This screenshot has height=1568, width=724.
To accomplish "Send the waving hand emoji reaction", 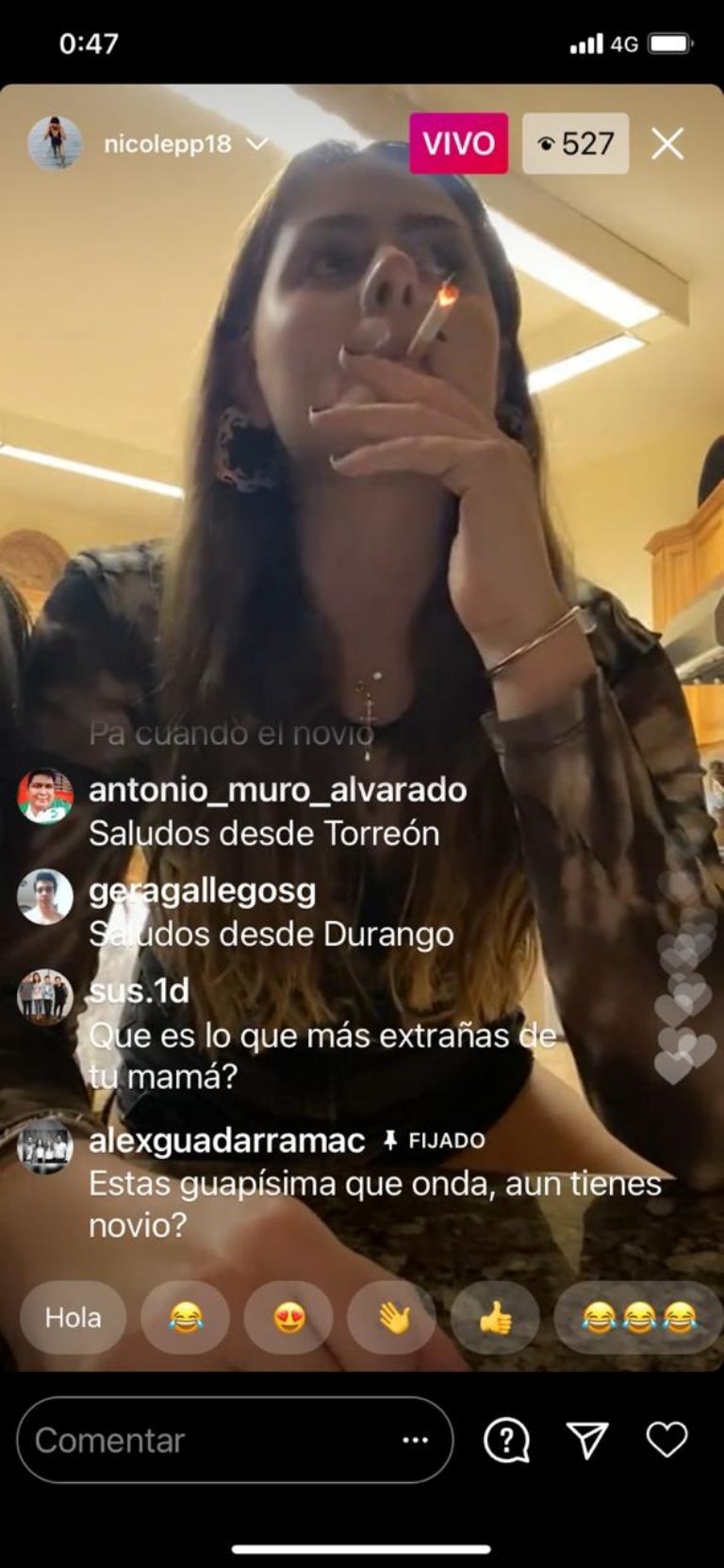I will (x=392, y=1317).
